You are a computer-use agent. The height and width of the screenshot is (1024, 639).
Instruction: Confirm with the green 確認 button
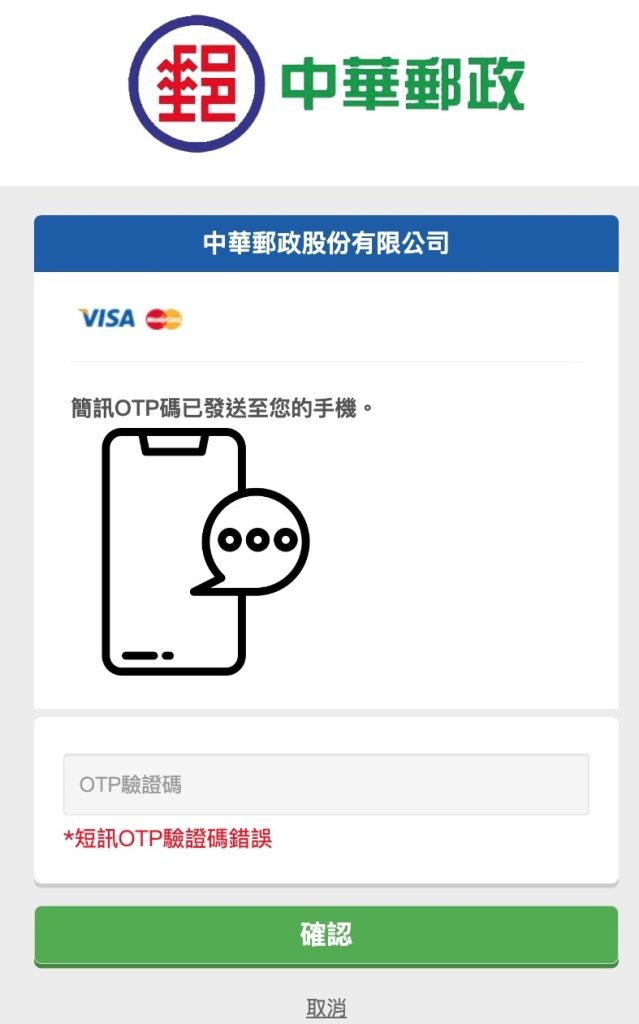pyautogui.click(x=326, y=935)
